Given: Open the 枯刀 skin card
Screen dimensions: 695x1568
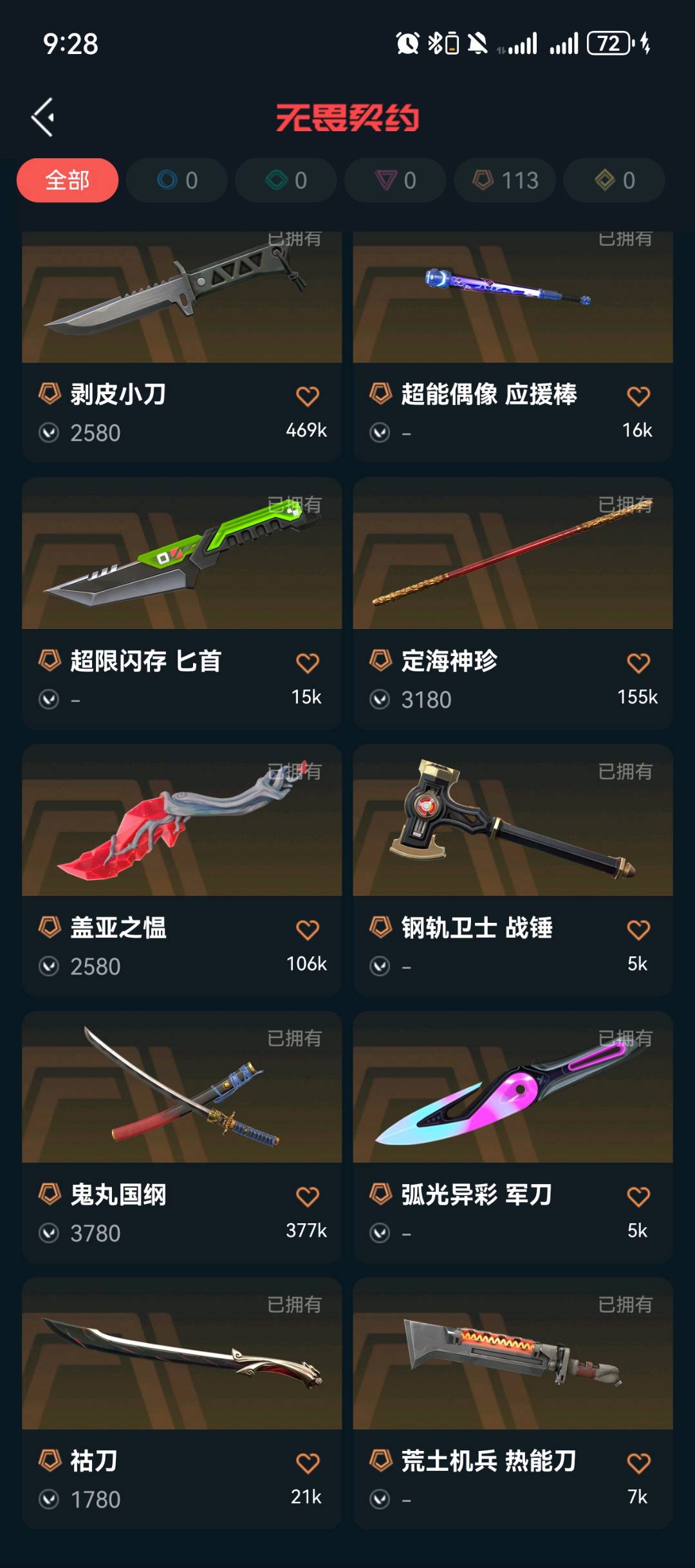Looking at the screenshot, I should tap(181, 1355).
